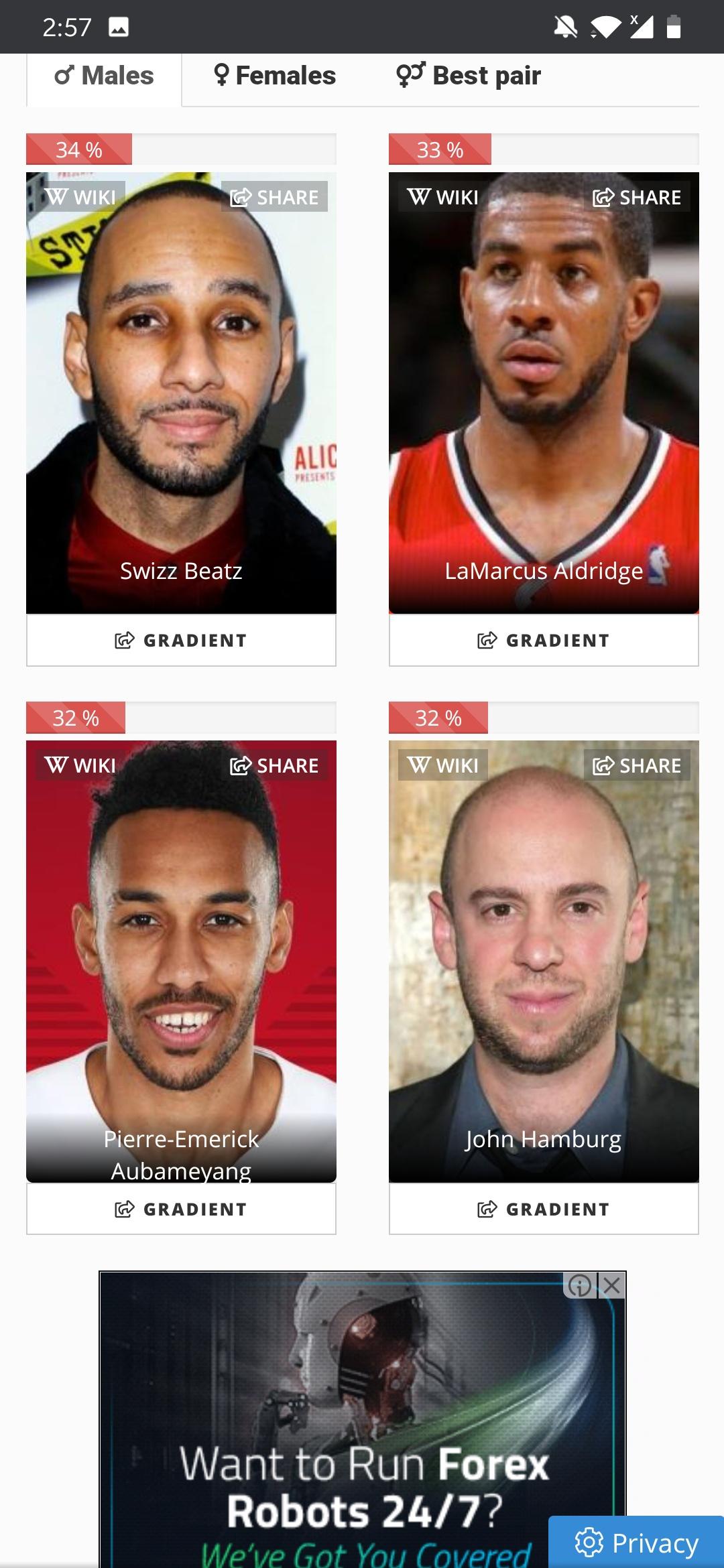Share the Pierre-Emerick Aubameyang match
The width and height of the screenshot is (724, 1568).
[274, 765]
